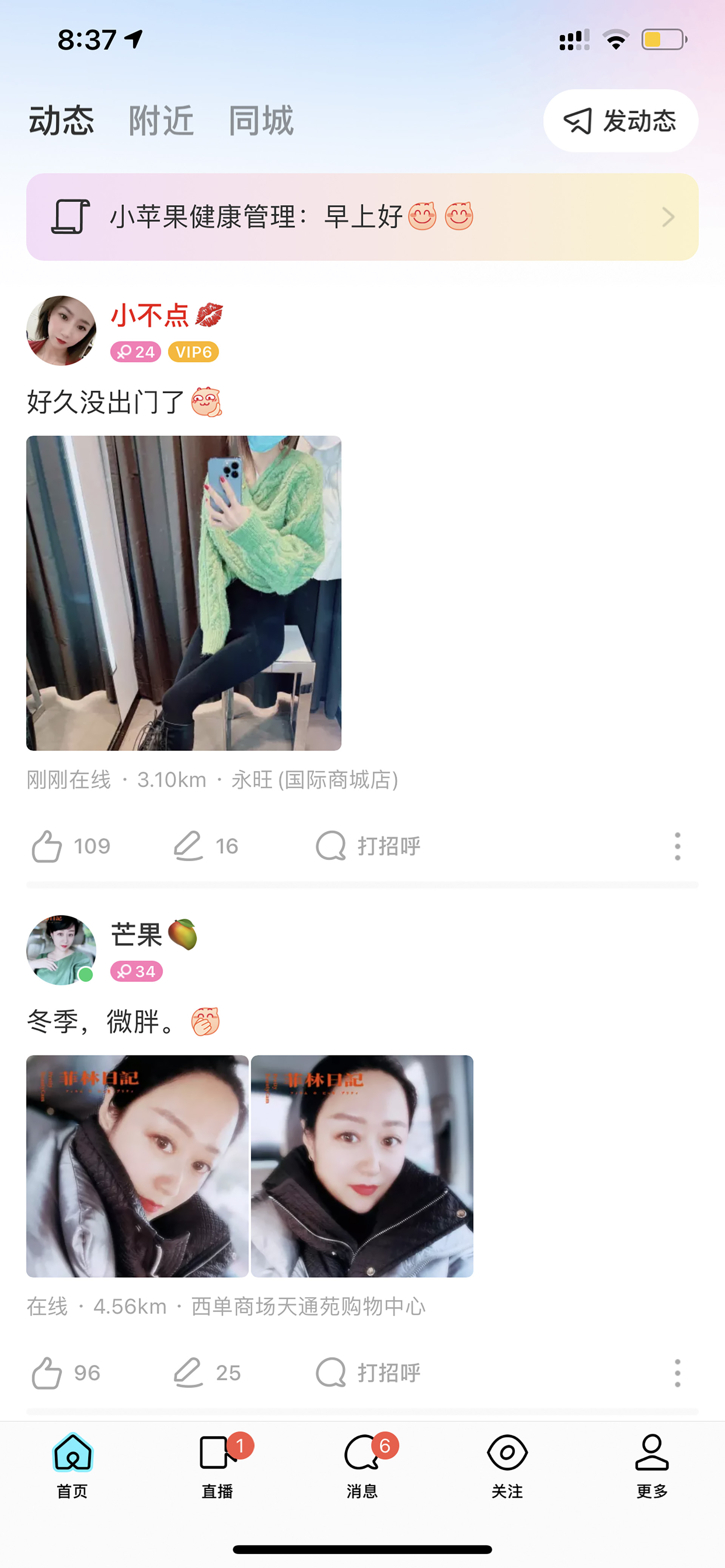725x1568 pixels.
Task: Tap 发动态 to post an update
Action: (x=620, y=120)
